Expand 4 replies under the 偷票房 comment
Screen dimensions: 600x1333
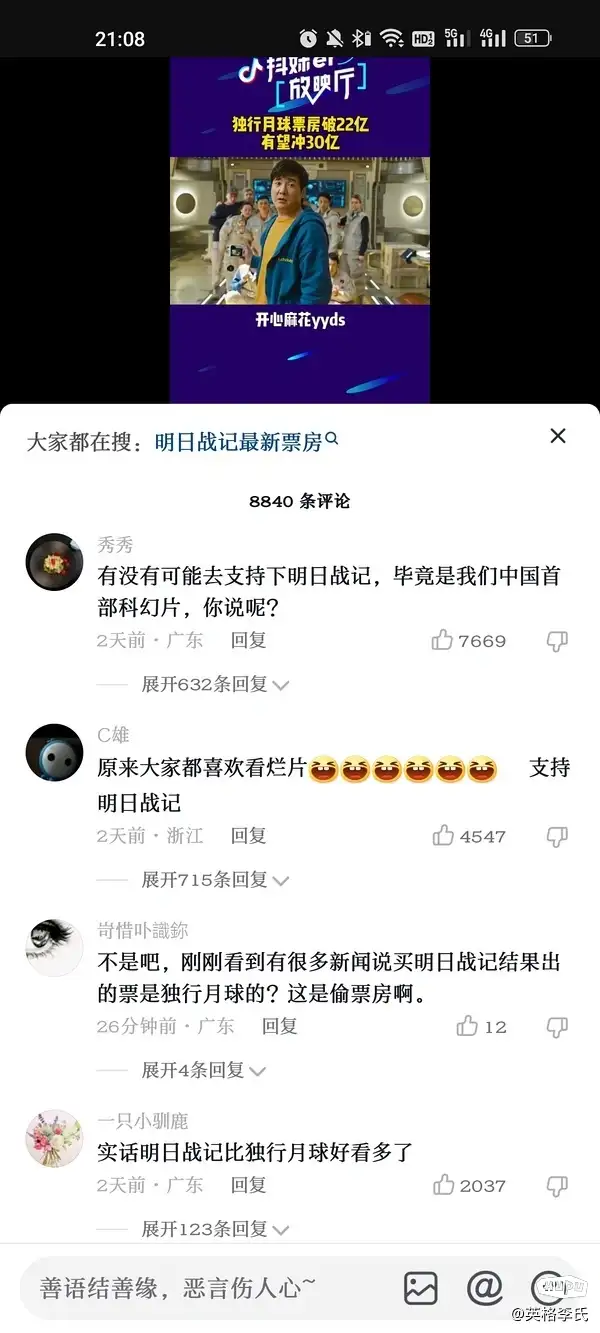pyautogui.click(x=202, y=1070)
